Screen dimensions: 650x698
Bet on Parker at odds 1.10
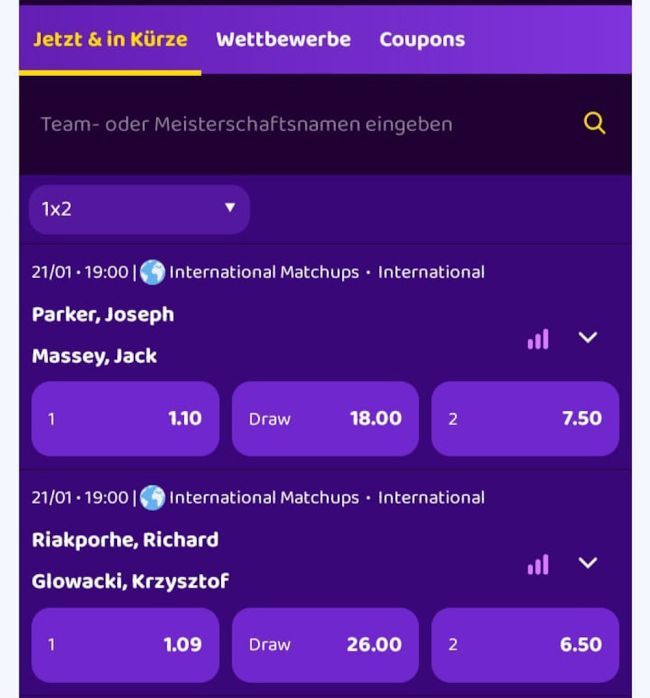tap(125, 418)
